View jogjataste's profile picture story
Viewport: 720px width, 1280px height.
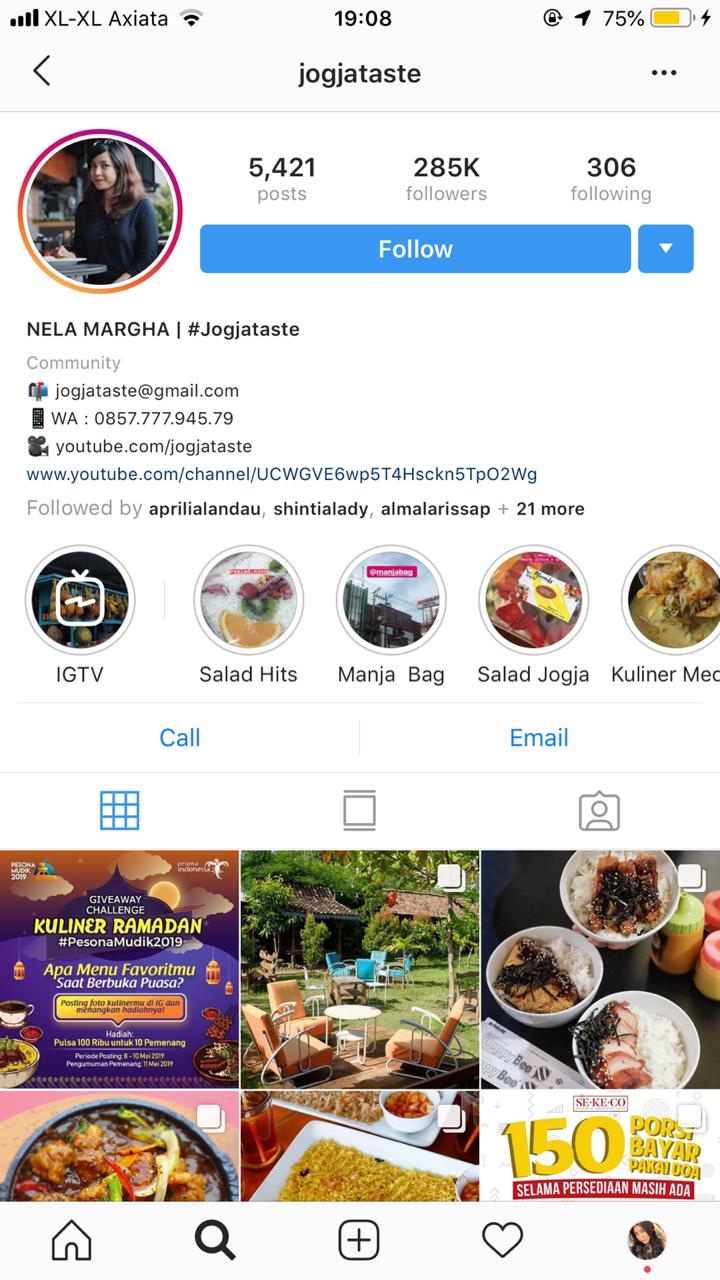99,211
